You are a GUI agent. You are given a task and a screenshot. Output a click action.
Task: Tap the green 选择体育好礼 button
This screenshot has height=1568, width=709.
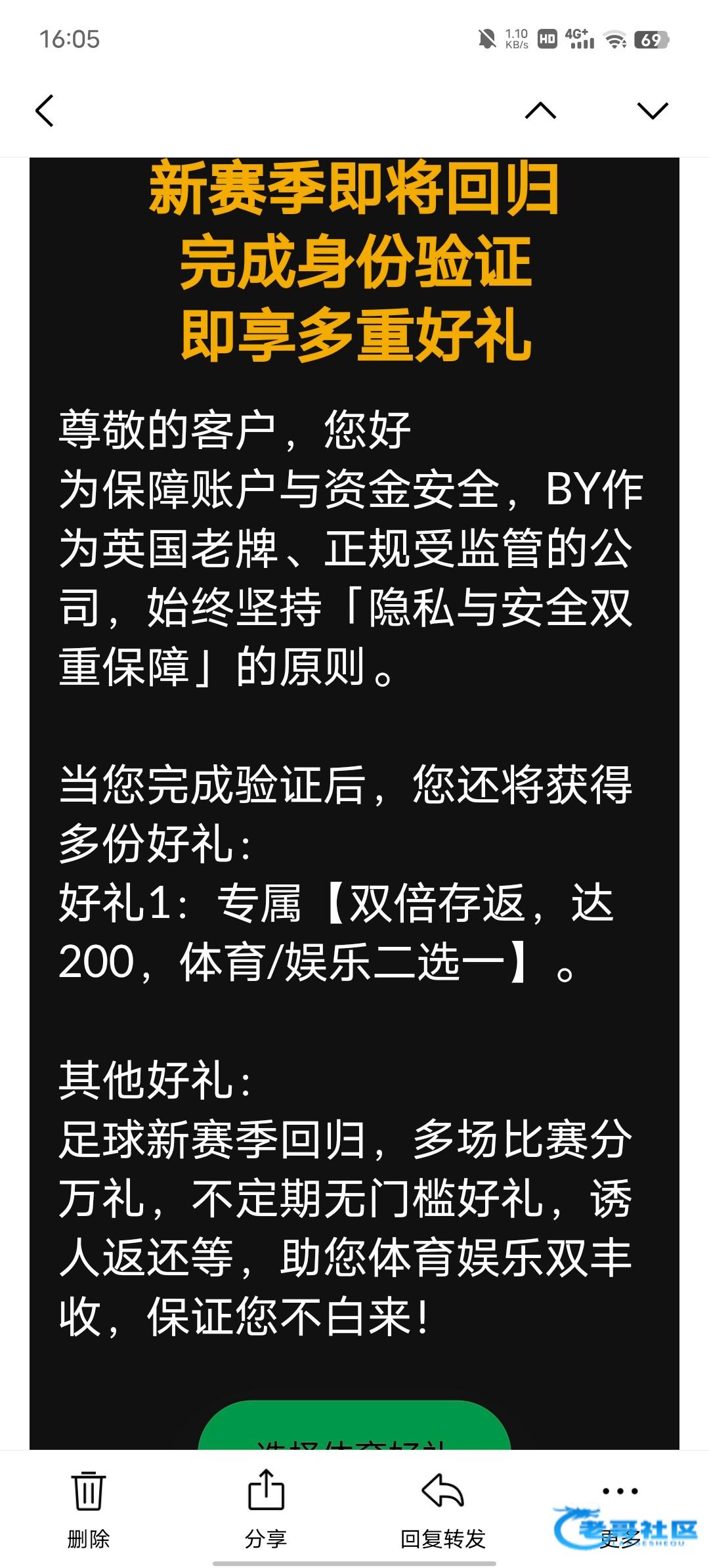[x=354, y=1425]
